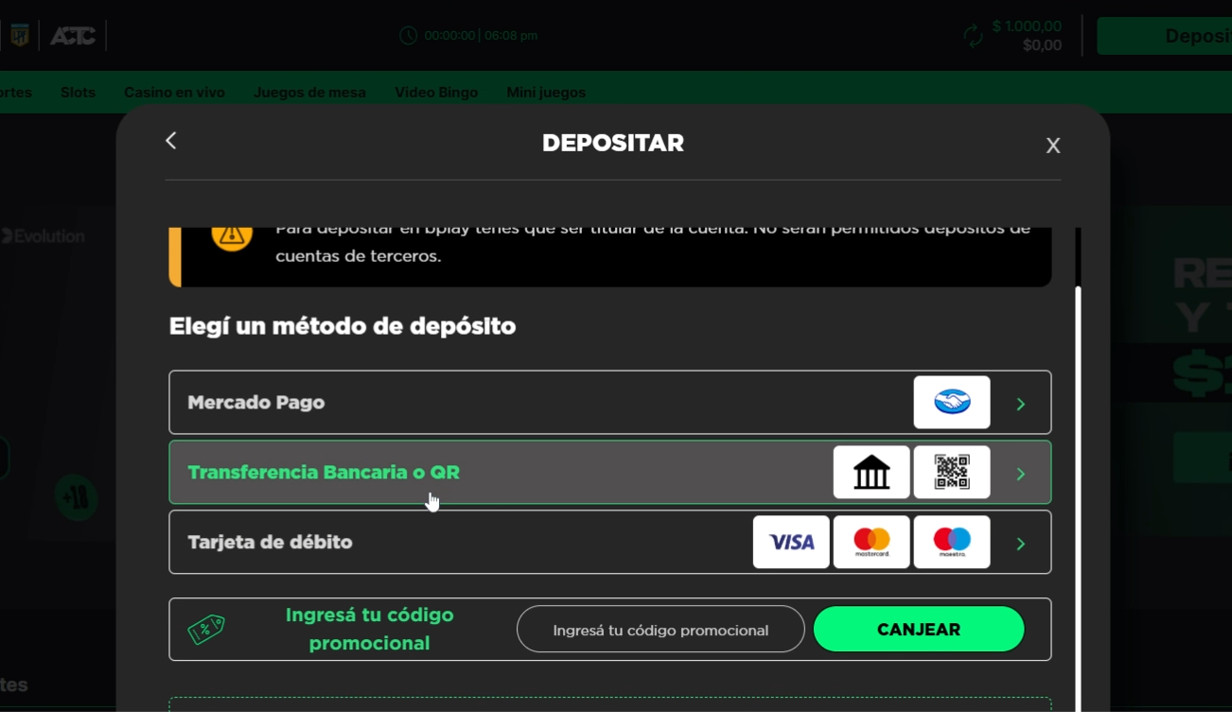Hit the CANJEAR button
The image size is (1232, 712).
918,630
